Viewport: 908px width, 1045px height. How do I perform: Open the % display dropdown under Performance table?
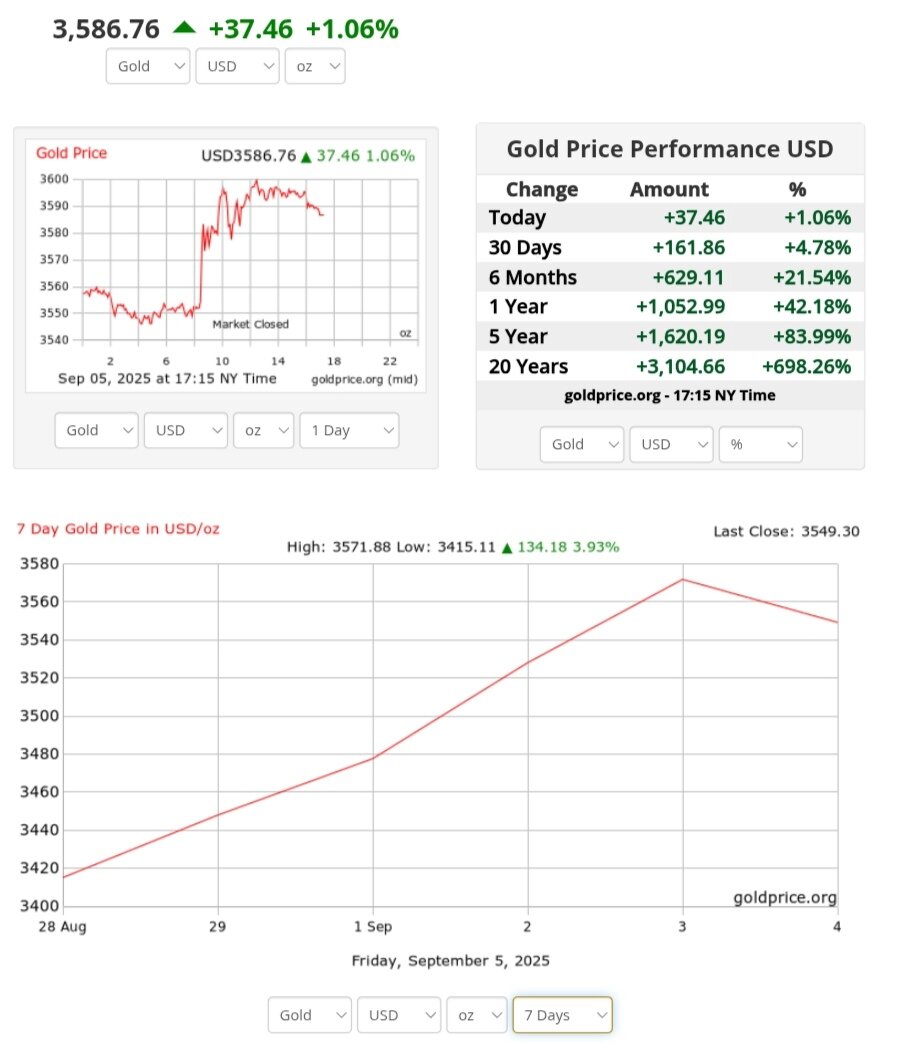(760, 444)
